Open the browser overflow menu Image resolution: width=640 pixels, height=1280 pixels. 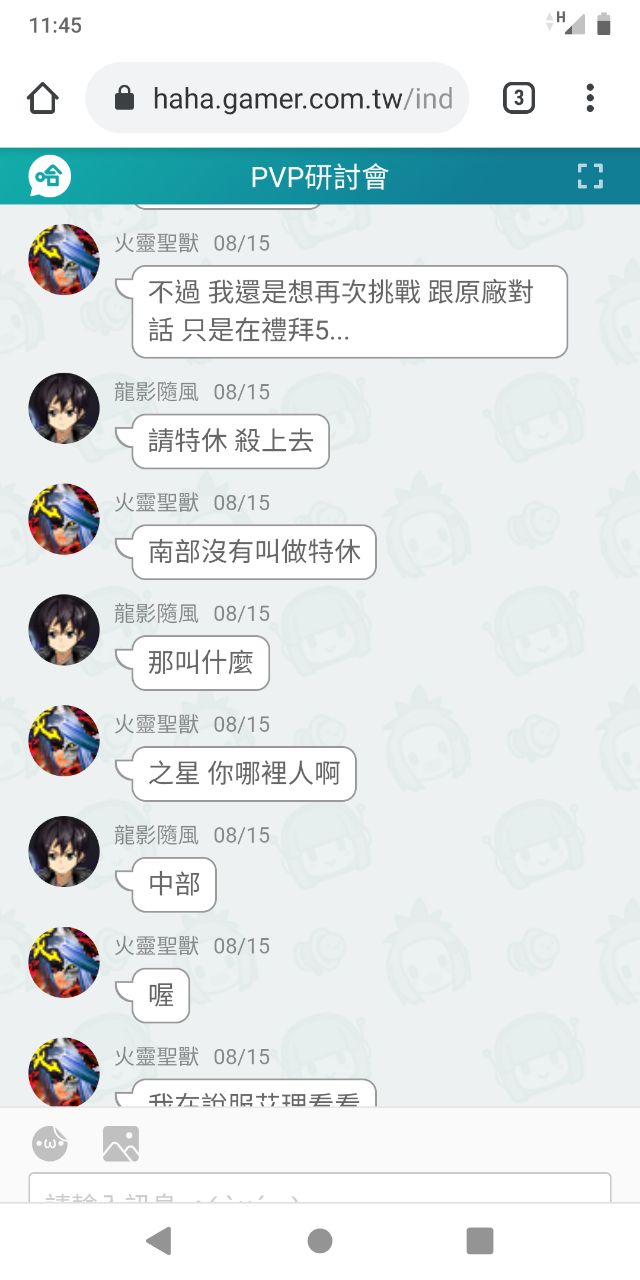(x=590, y=98)
